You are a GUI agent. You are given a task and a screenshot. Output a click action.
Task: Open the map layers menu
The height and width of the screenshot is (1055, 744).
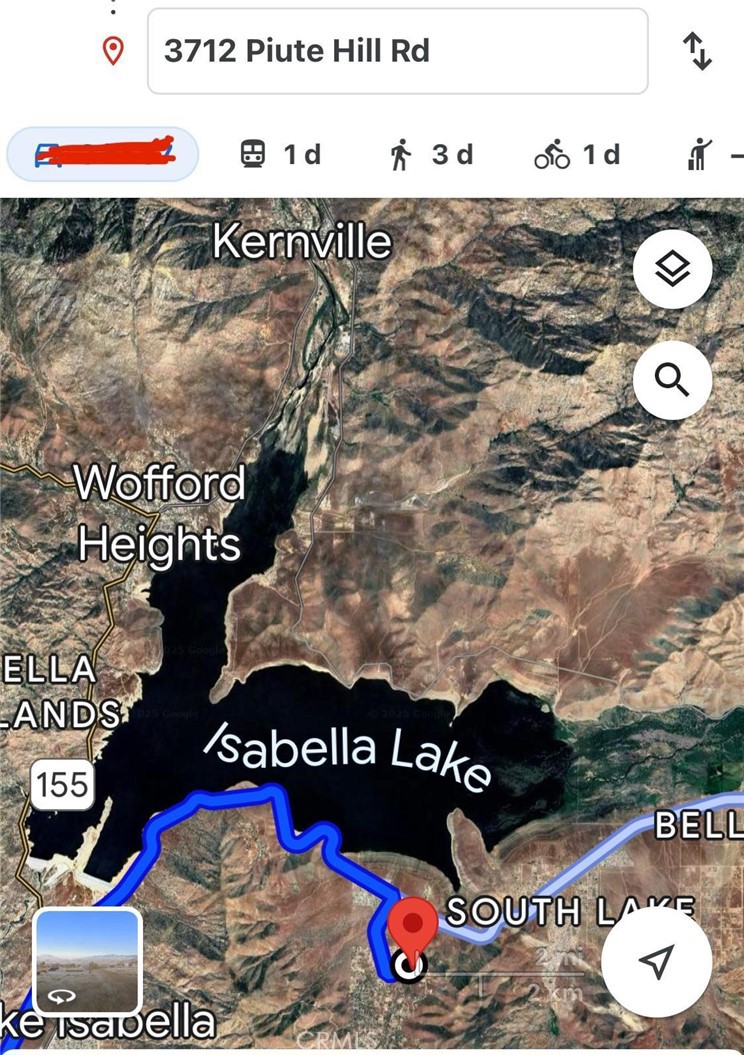point(671,268)
